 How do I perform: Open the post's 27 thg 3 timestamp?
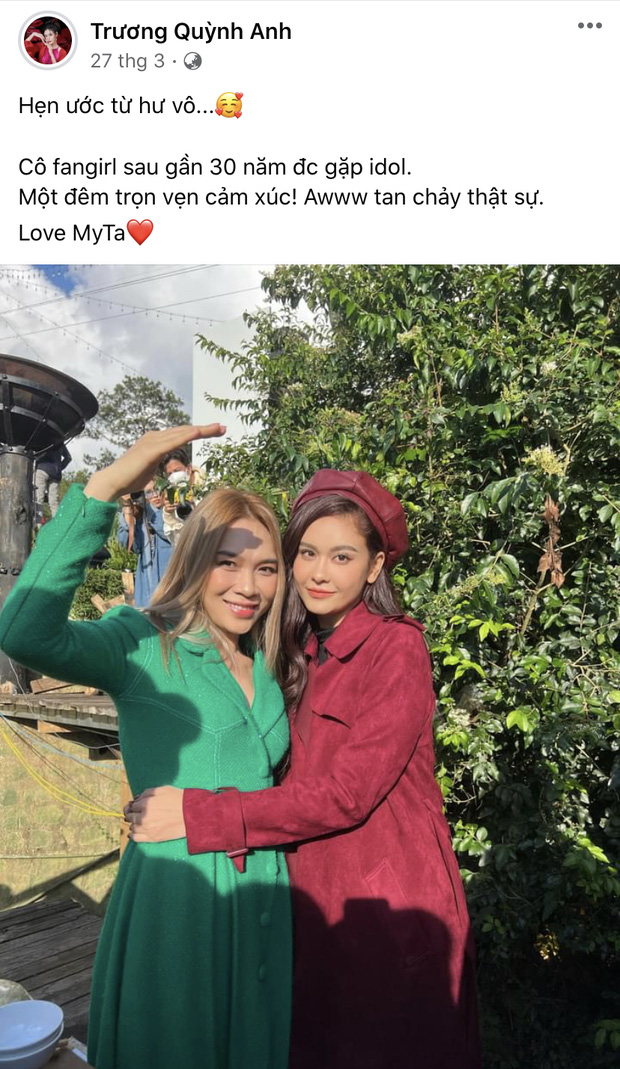127,60
